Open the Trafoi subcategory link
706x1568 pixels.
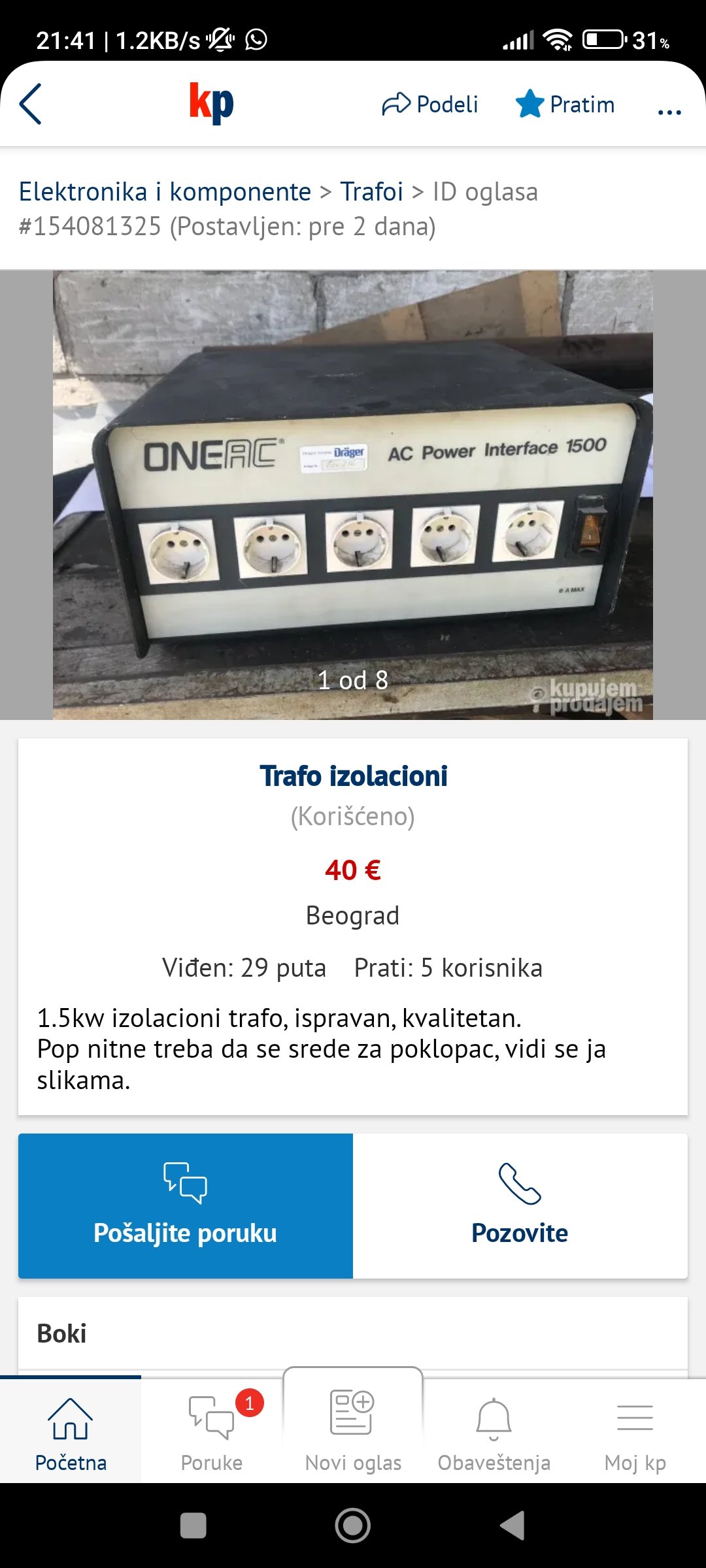(x=371, y=192)
